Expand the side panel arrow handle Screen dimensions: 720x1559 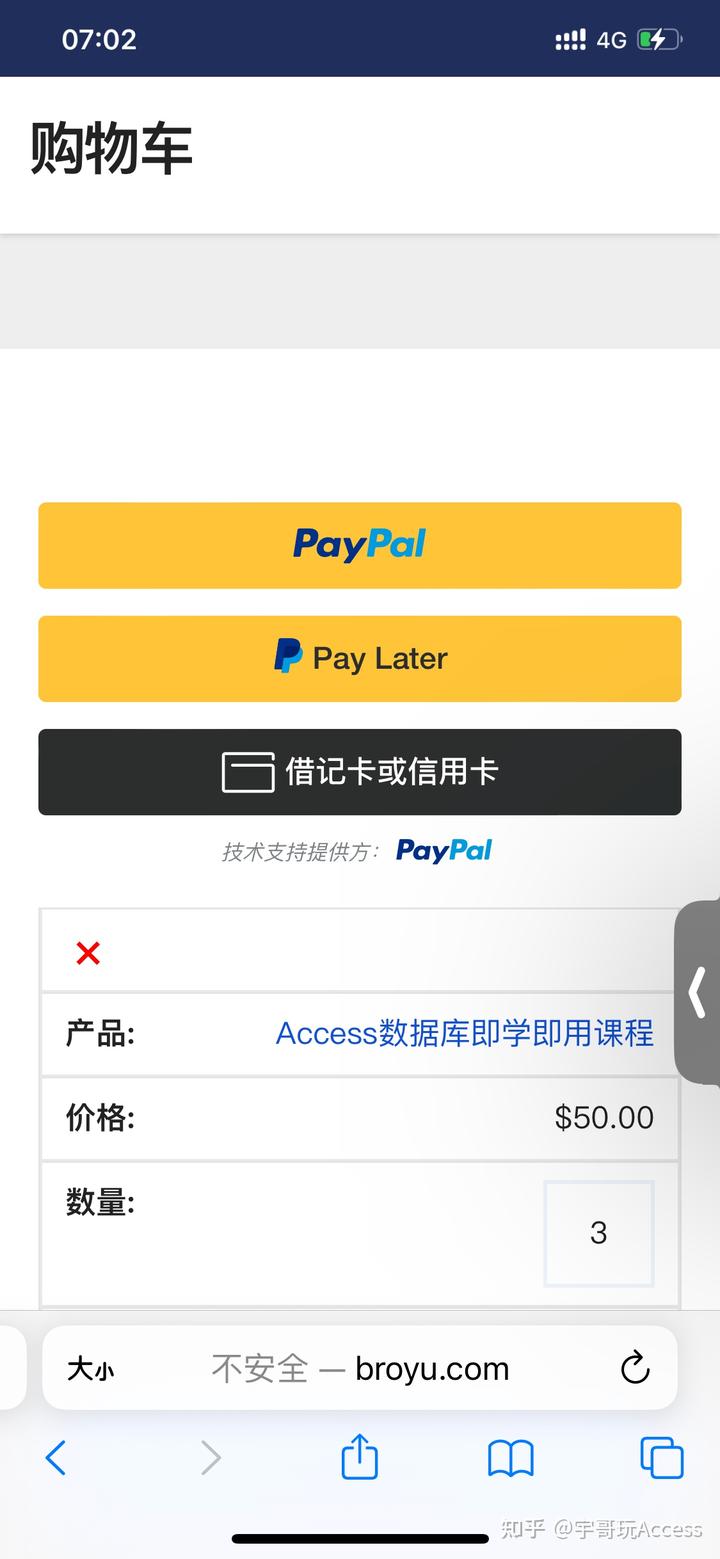point(697,992)
